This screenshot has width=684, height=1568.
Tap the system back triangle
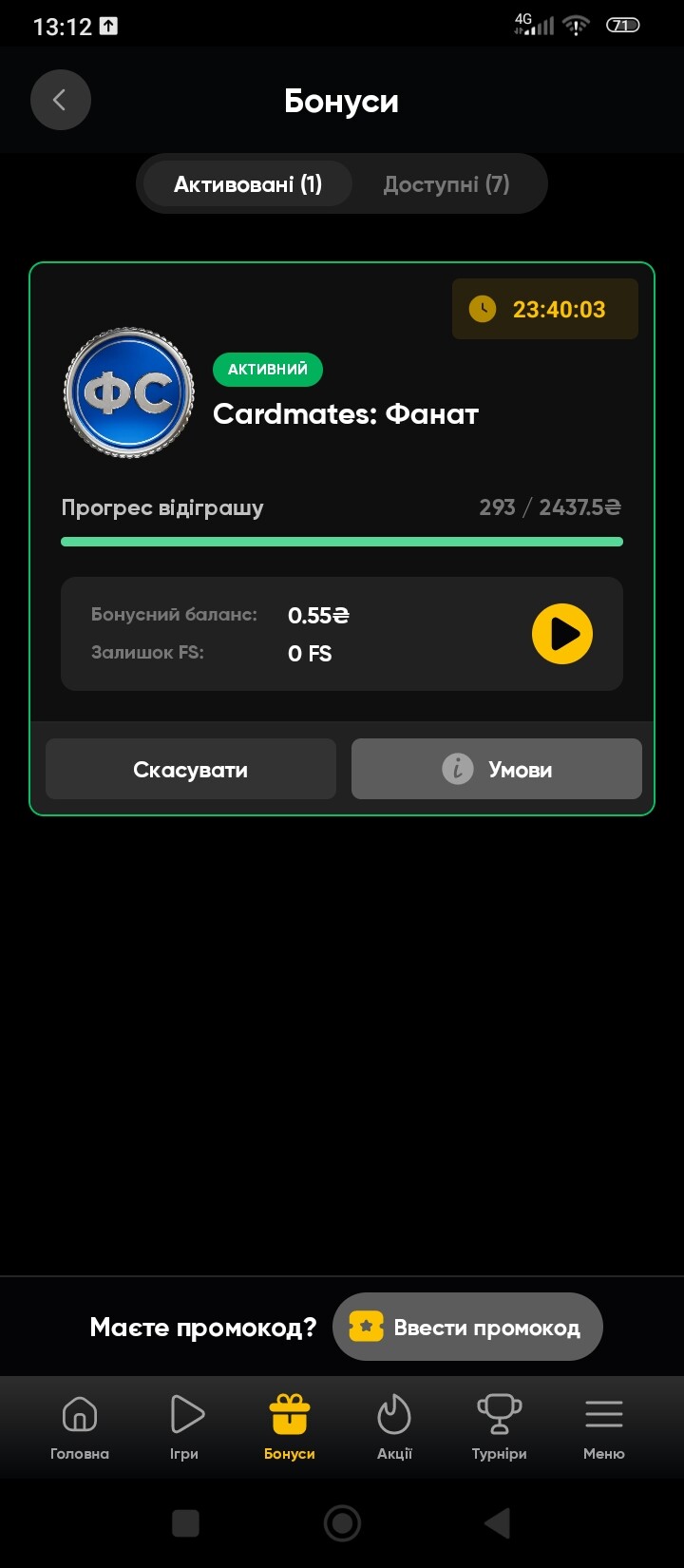click(x=498, y=1523)
